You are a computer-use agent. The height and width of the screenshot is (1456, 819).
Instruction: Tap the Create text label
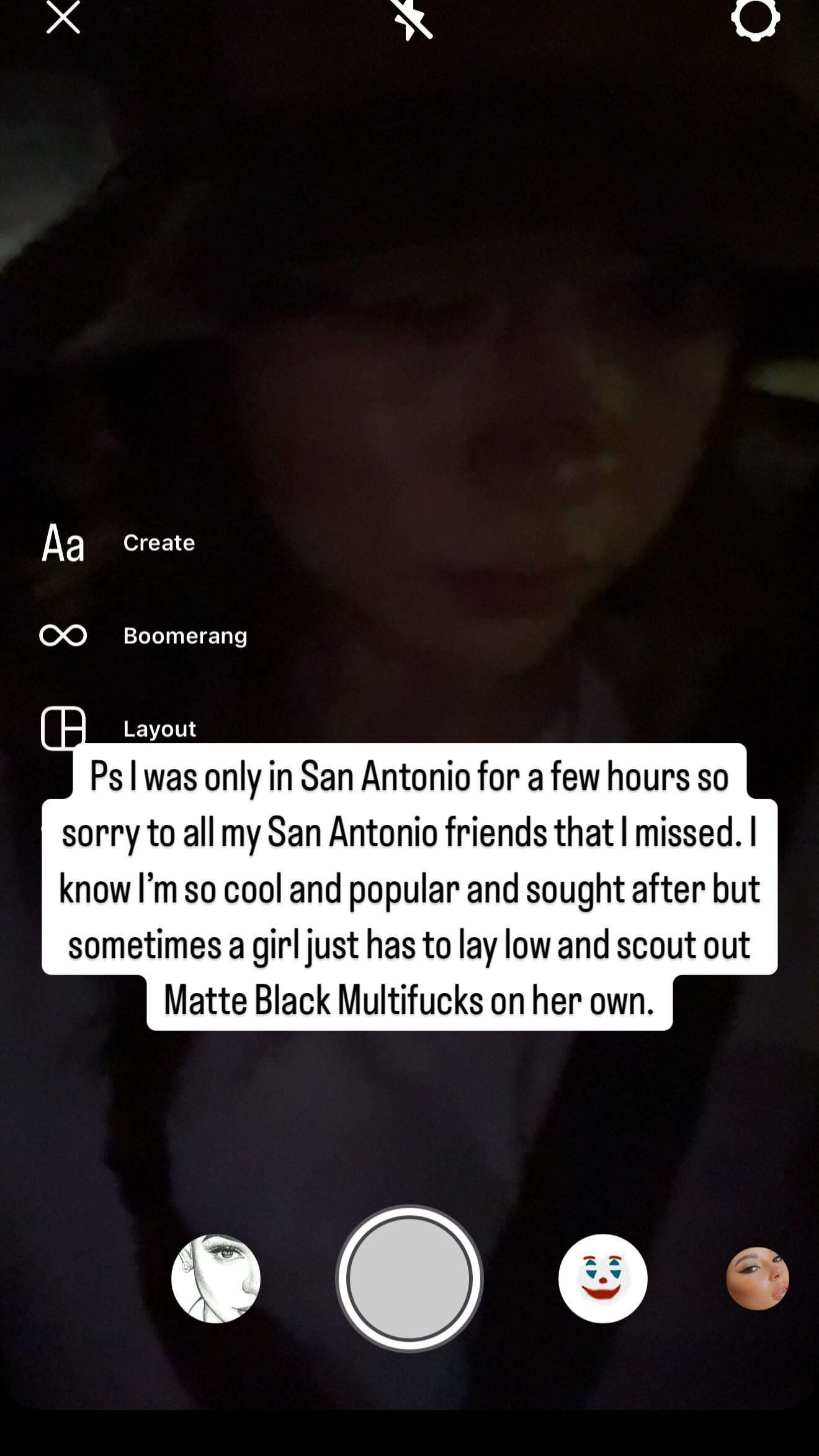click(158, 542)
